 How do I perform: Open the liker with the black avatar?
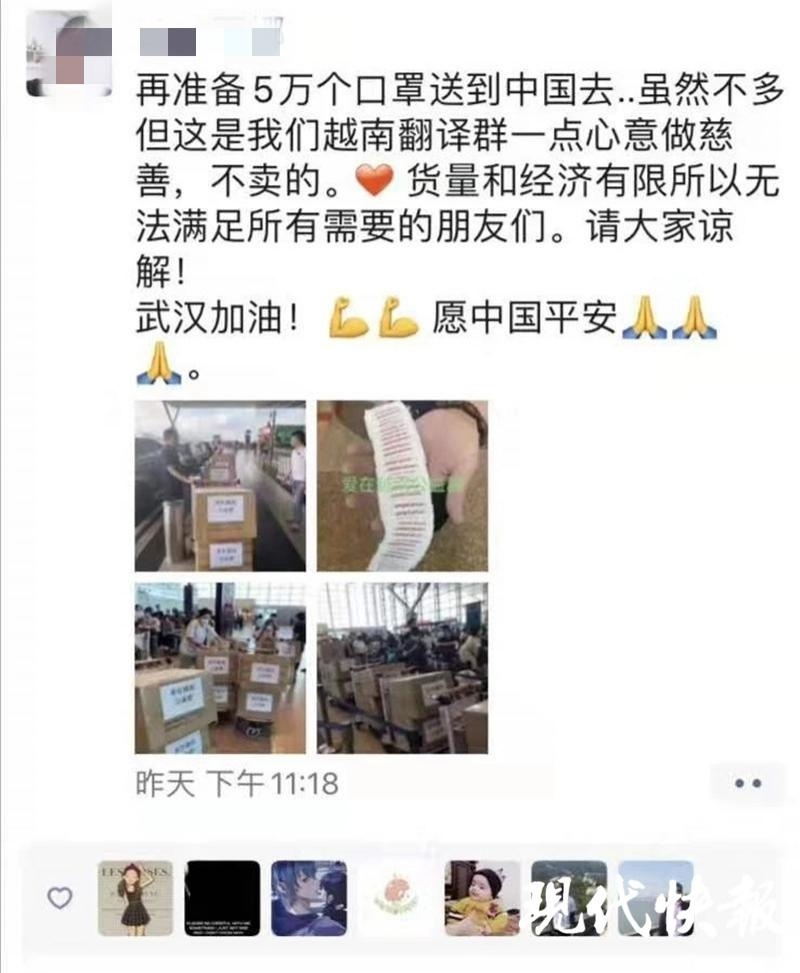[222, 898]
